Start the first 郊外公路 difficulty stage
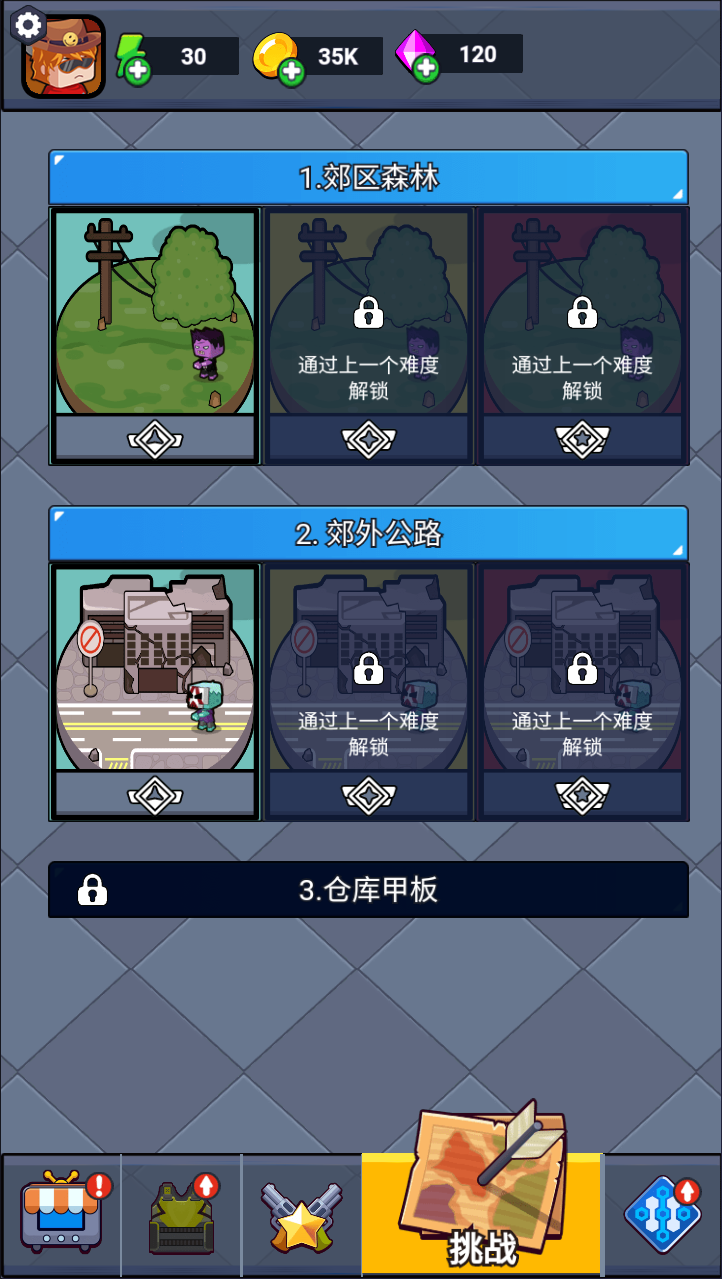Image resolution: width=722 pixels, height=1279 pixels. tap(155, 690)
